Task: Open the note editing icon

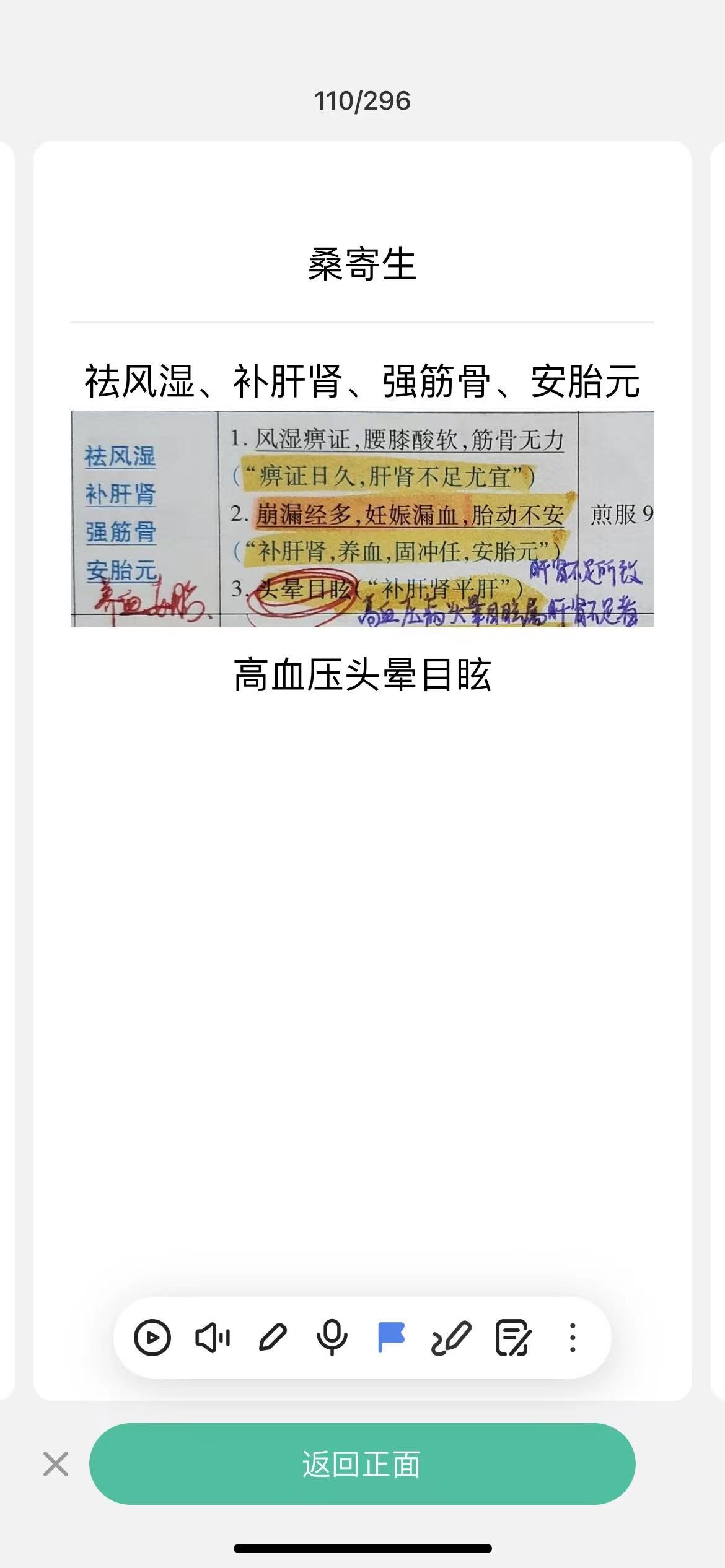Action: tap(512, 1338)
